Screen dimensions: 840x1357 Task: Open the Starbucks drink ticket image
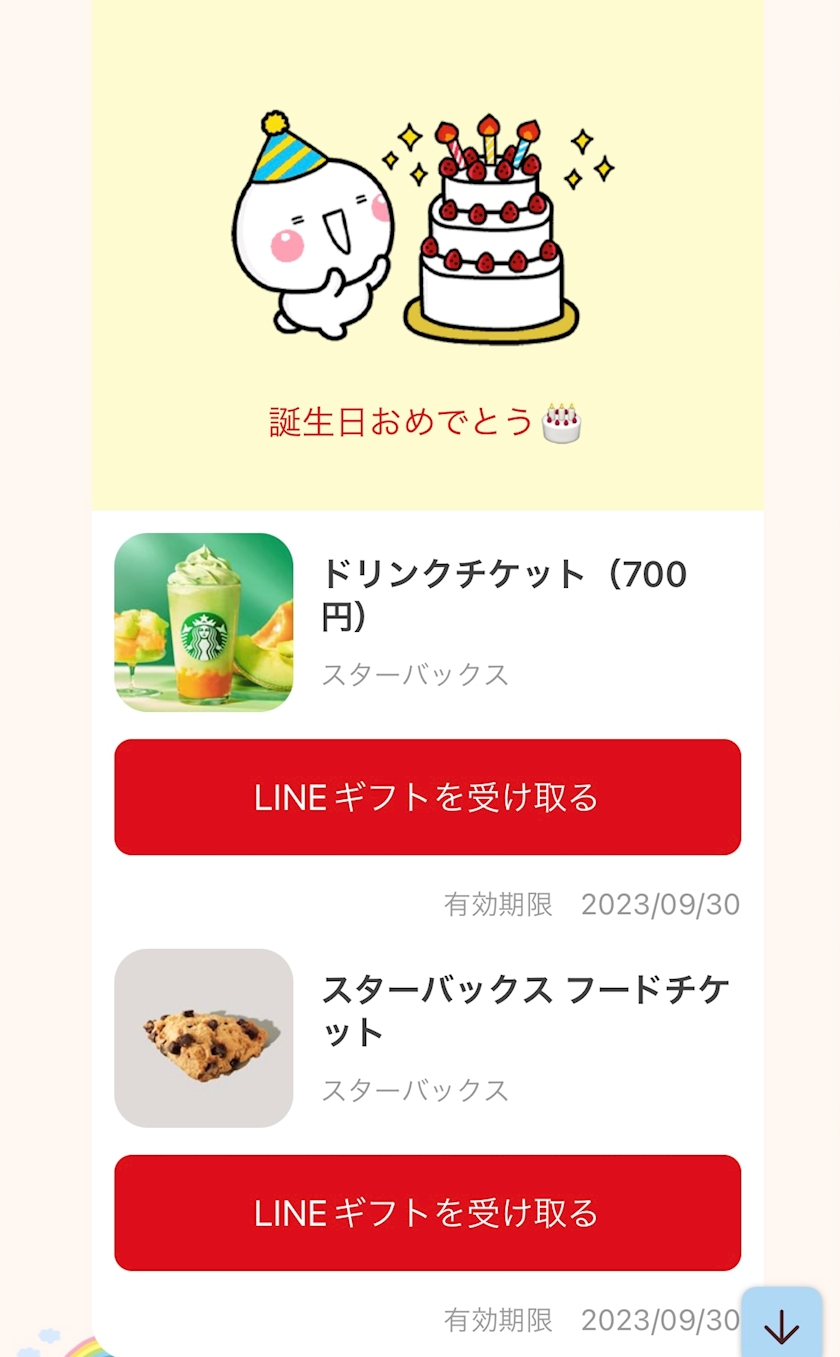pos(204,622)
